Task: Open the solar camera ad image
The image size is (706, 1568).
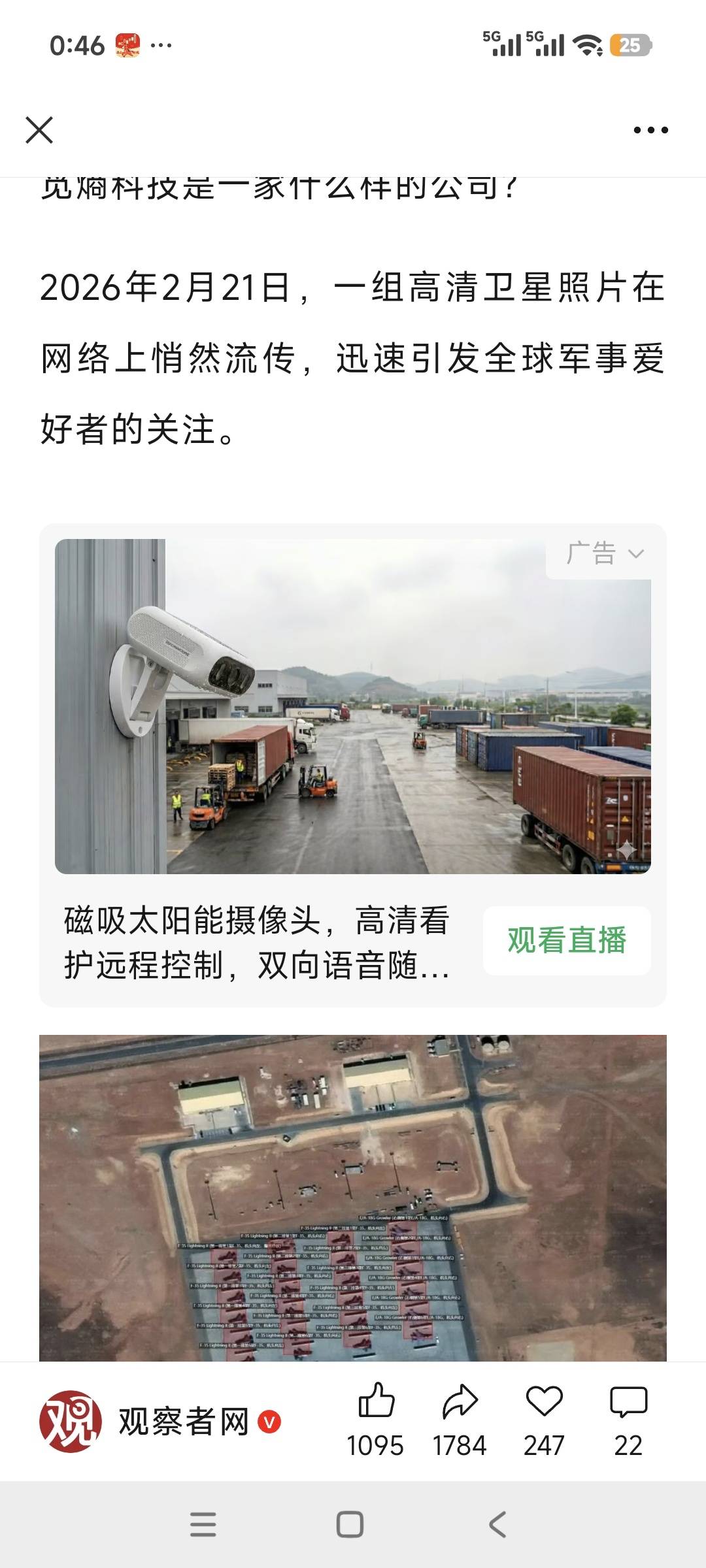Action: pyautogui.click(x=353, y=707)
